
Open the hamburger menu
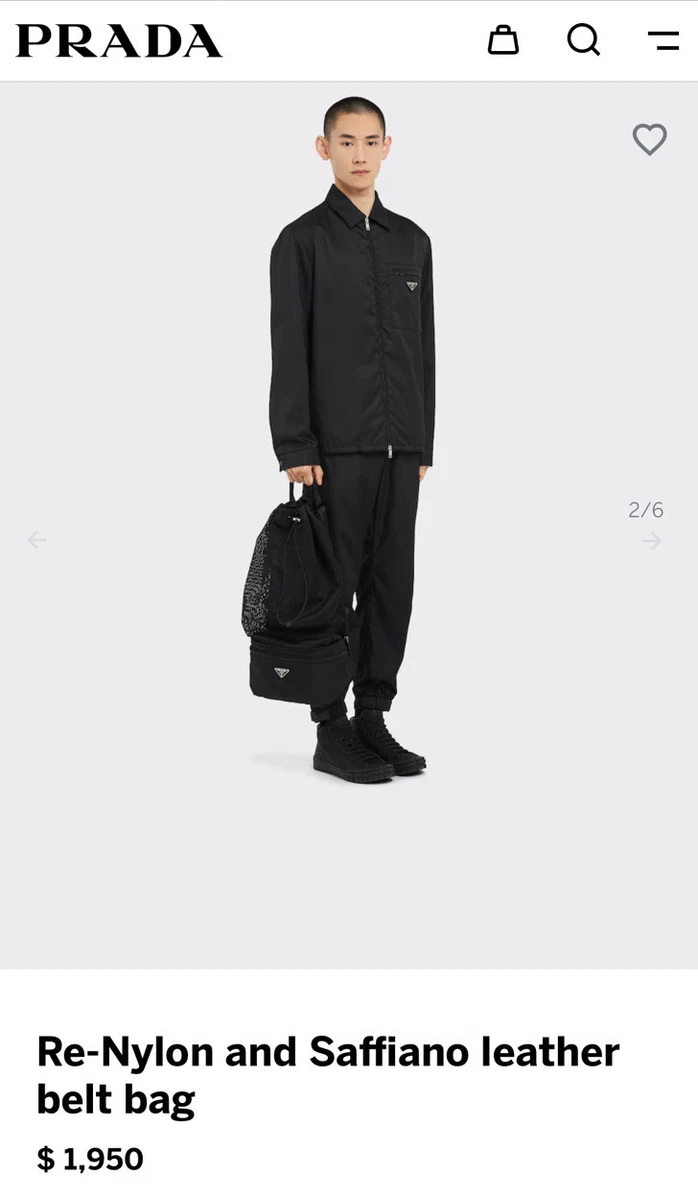(663, 41)
